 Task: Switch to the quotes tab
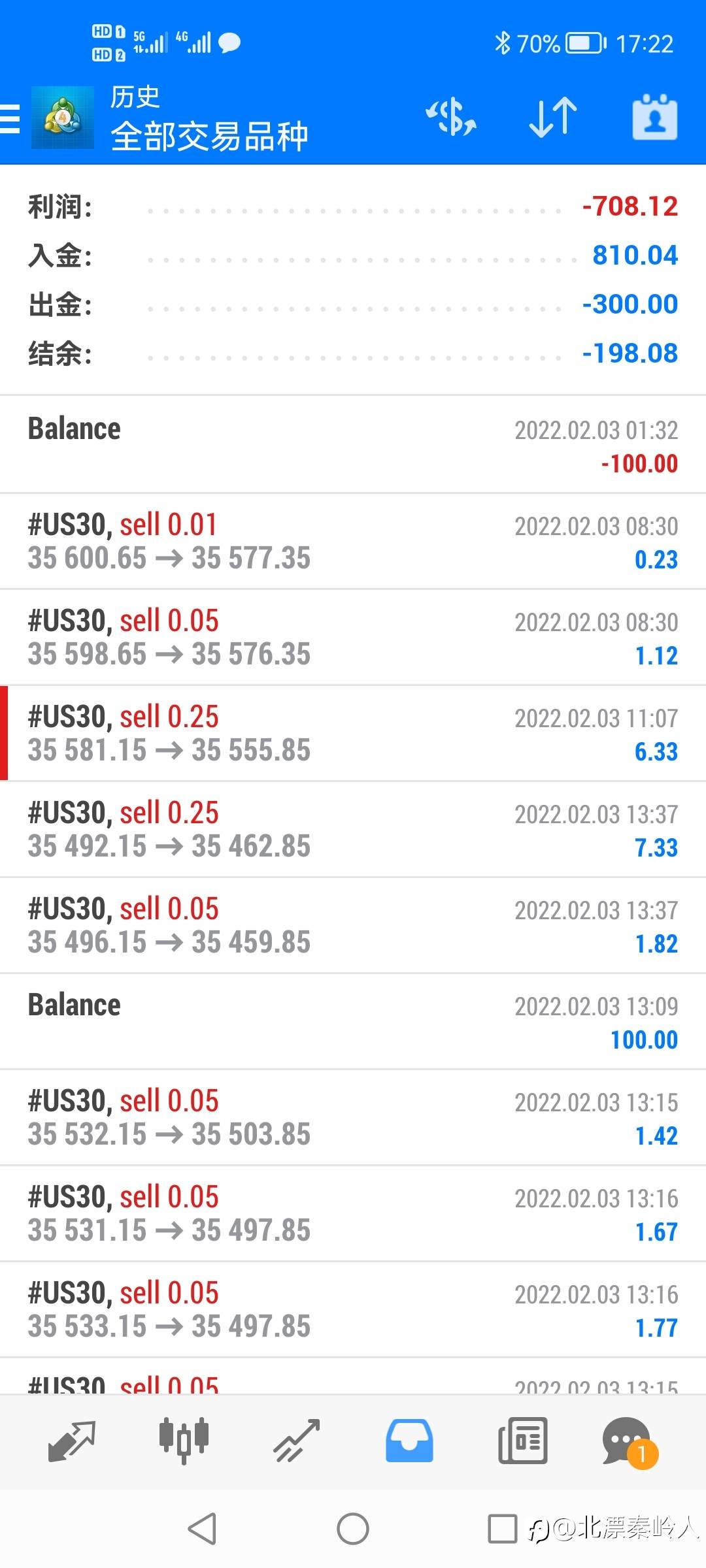[x=72, y=1441]
